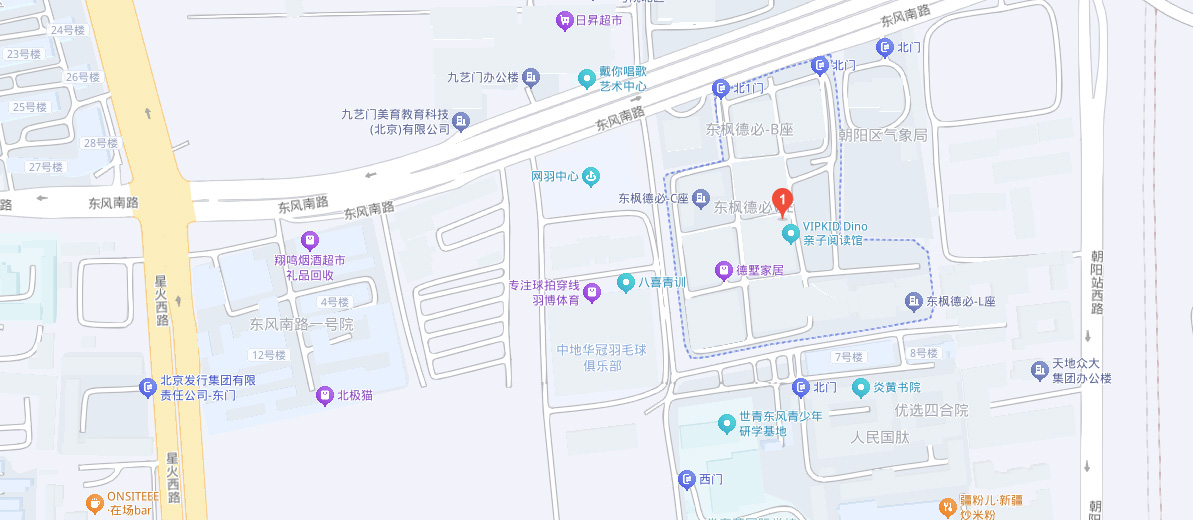This screenshot has height=520, width=1193.
Task: Select the 九艺门办公楼 building marker
Action: tap(531, 76)
